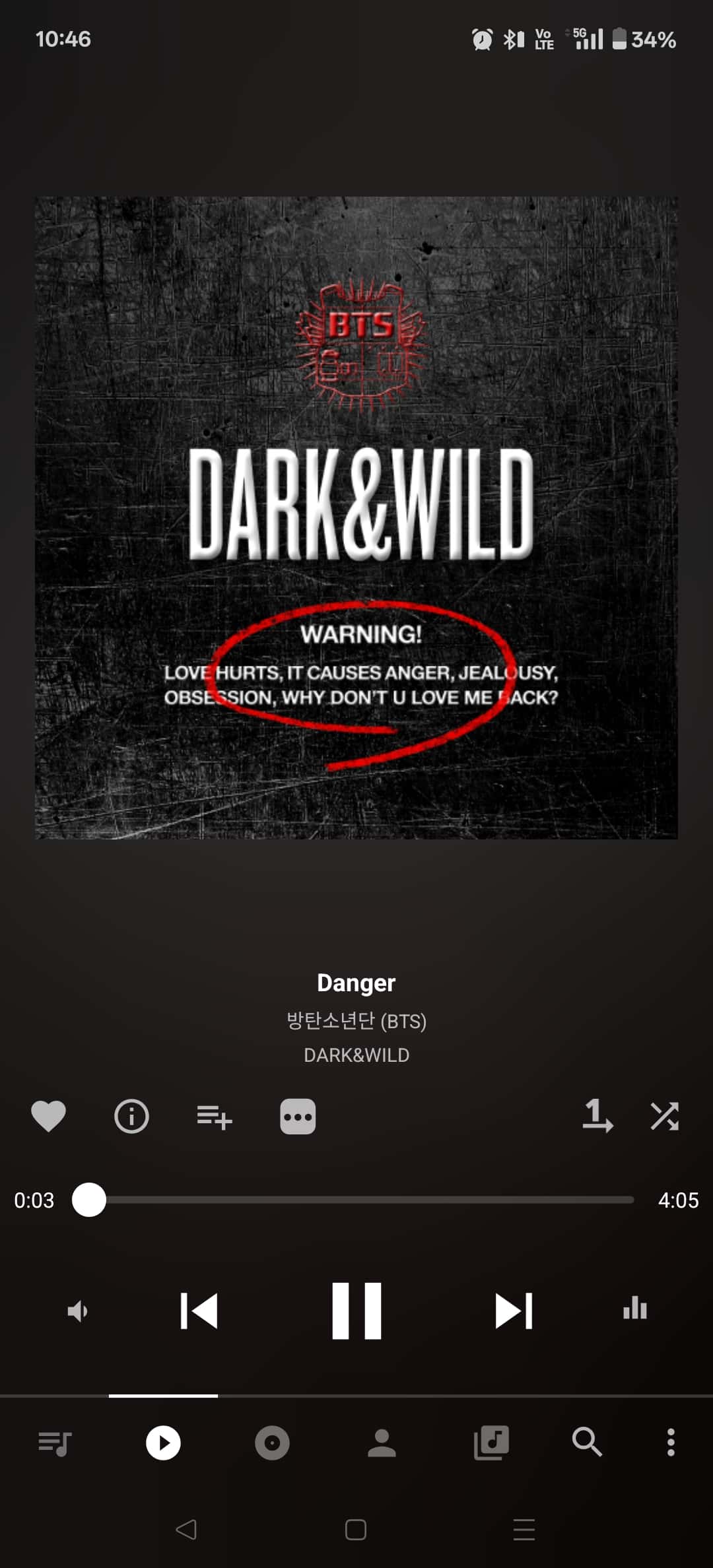Go back using the system back button
The image size is (713, 1568).
pyautogui.click(x=186, y=1529)
